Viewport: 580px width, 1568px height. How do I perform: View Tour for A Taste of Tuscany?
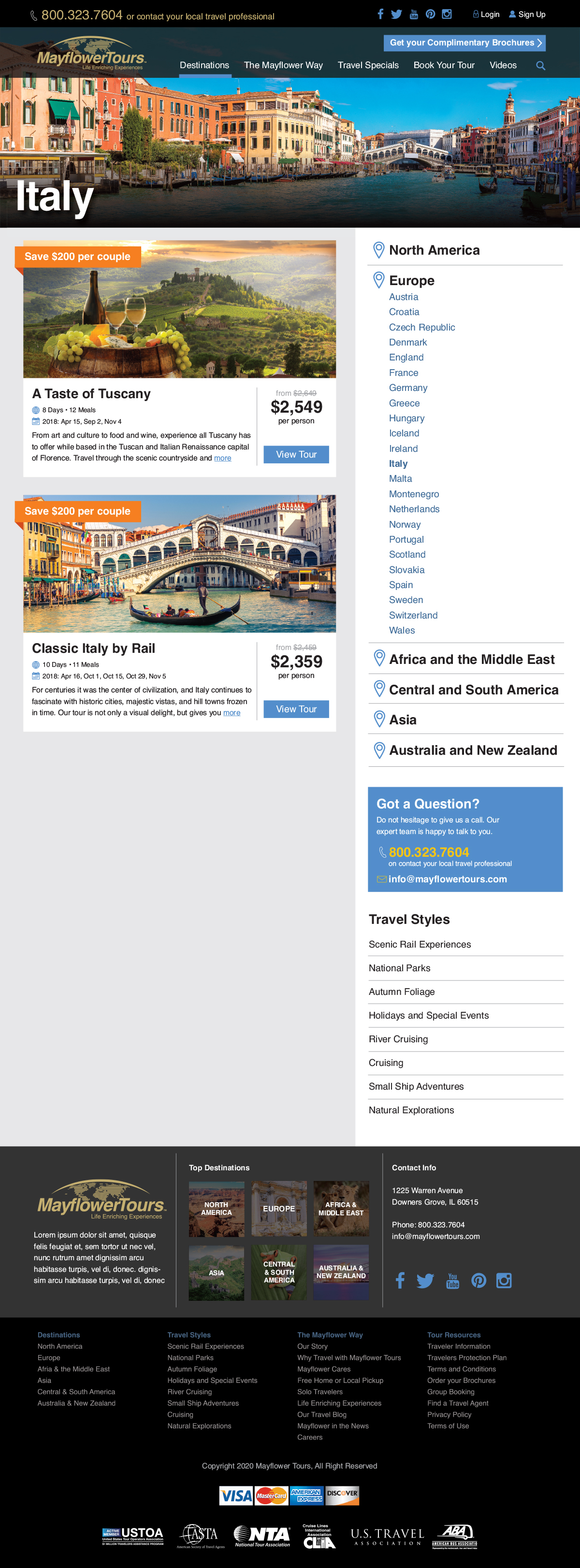click(x=296, y=455)
